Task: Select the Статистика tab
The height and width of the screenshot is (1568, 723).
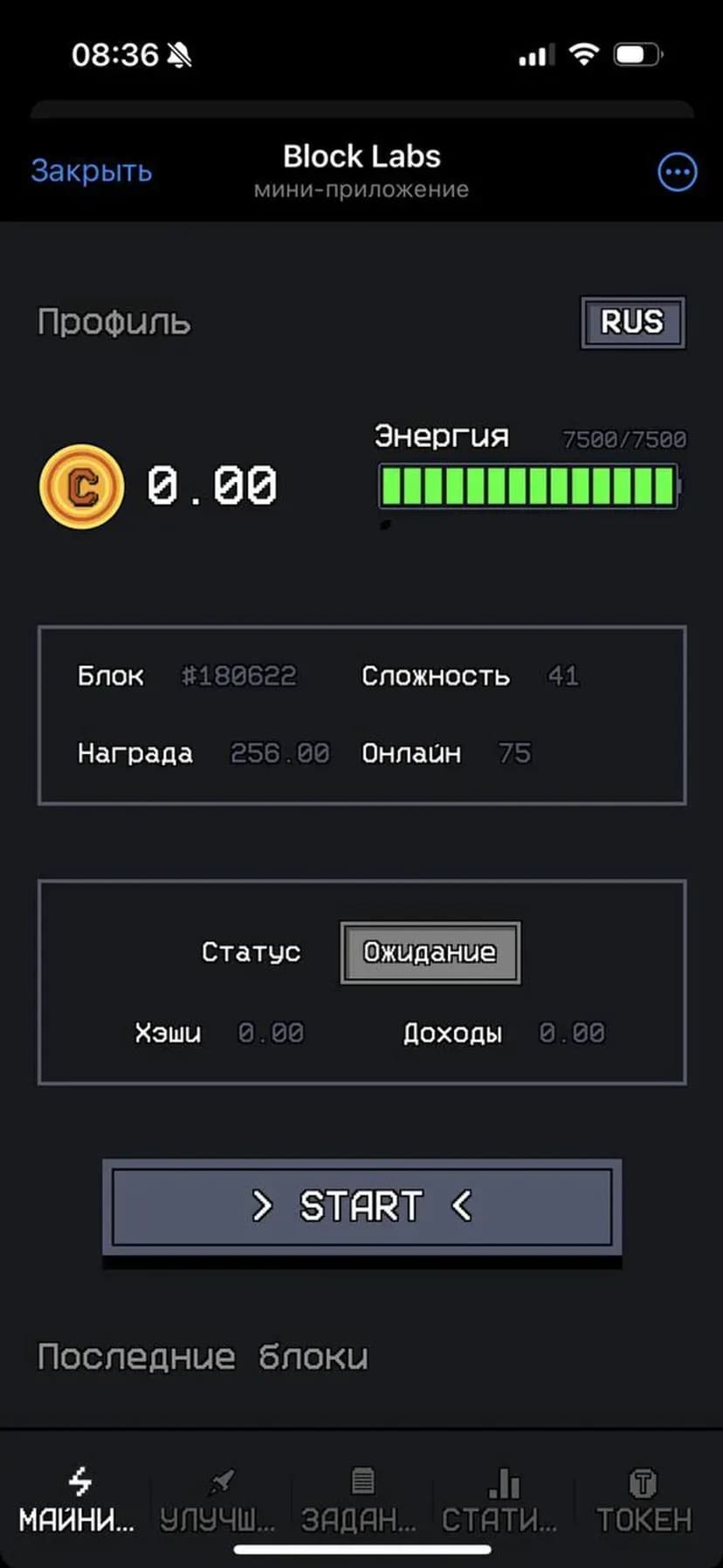Action: (x=500, y=1501)
